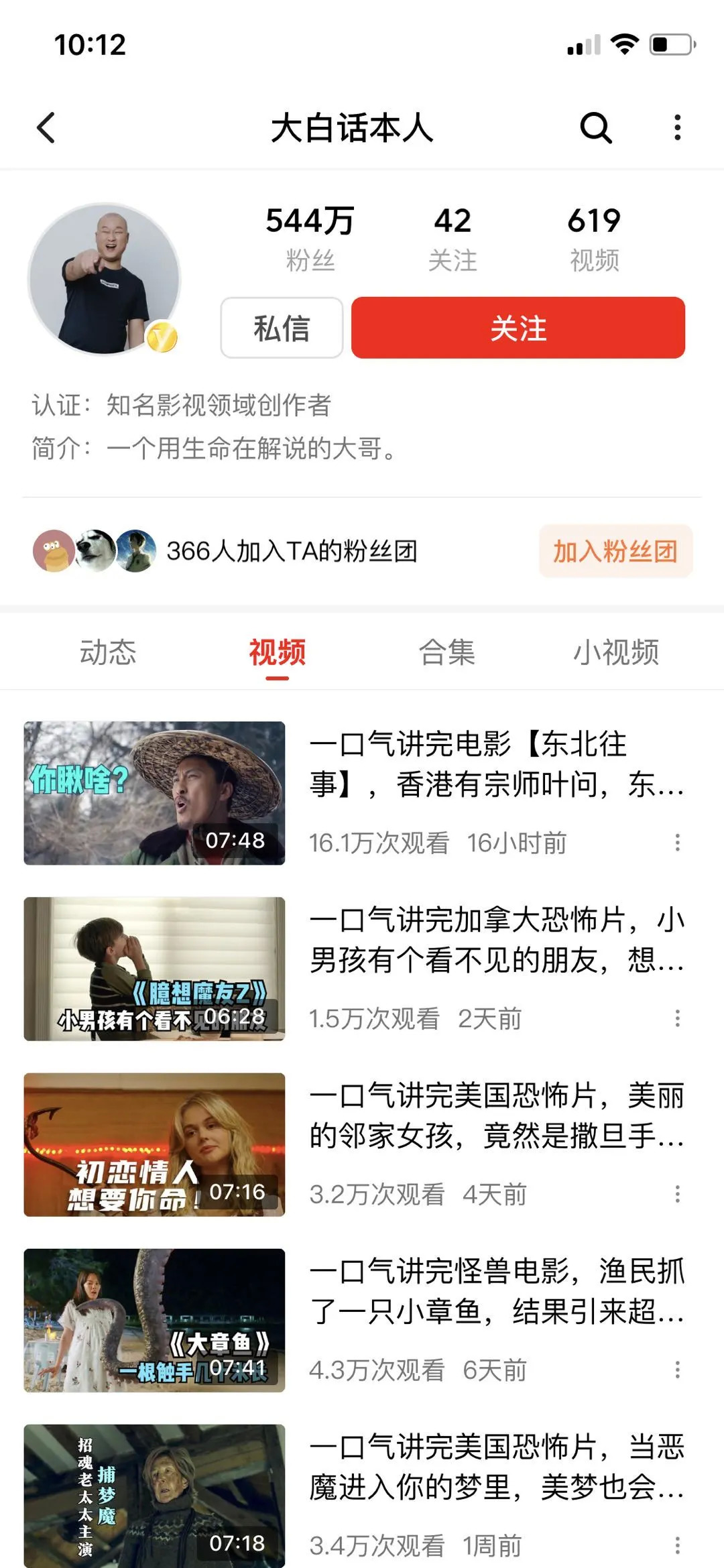Open the top-right overflow menu
The width and height of the screenshot is (724, 1568).
click(x=678, y=127)
